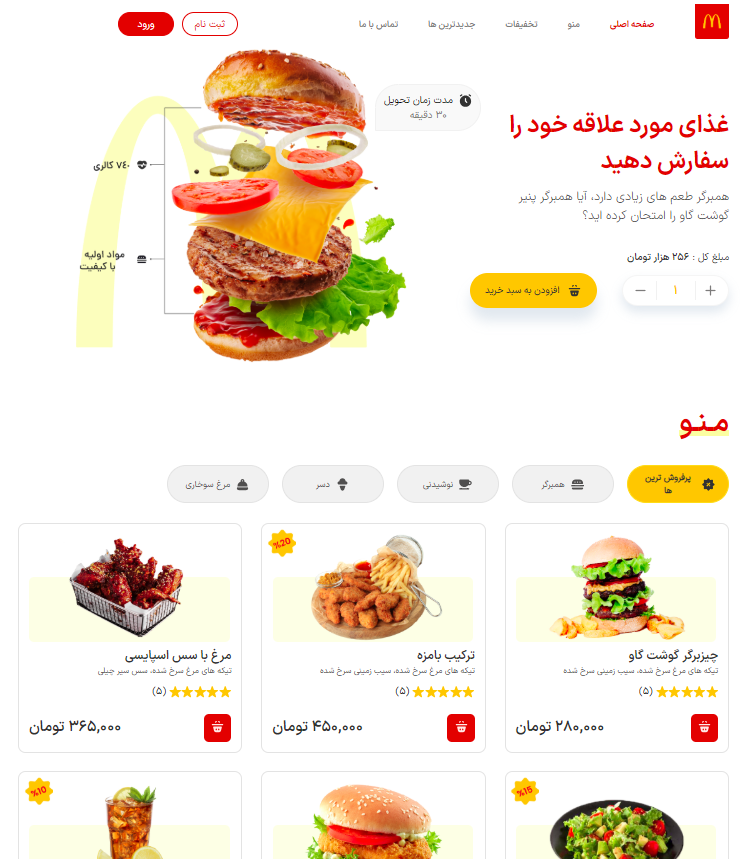745x859 pixels.
Task: Open تماس با ما contact link
Action: 379,24
